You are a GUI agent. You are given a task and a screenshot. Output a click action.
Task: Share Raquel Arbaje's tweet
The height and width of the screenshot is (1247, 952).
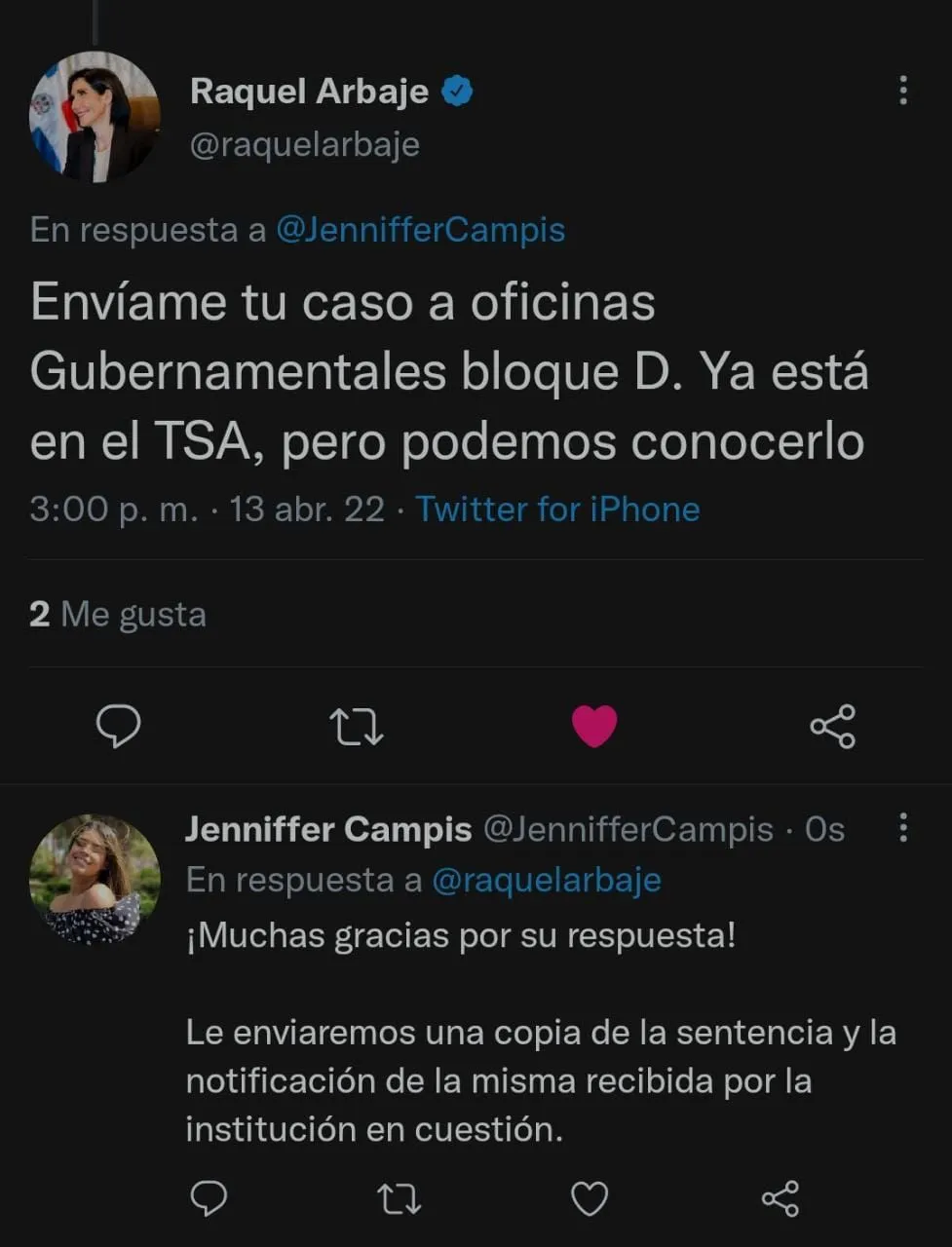[832, 727]
